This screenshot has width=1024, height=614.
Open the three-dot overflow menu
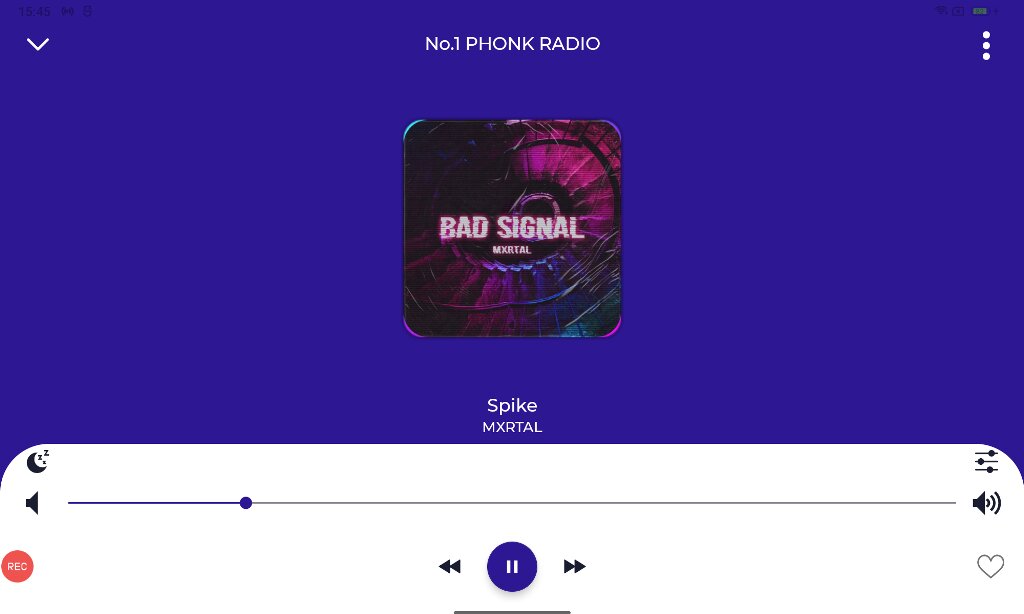click(x=986, y=45)
